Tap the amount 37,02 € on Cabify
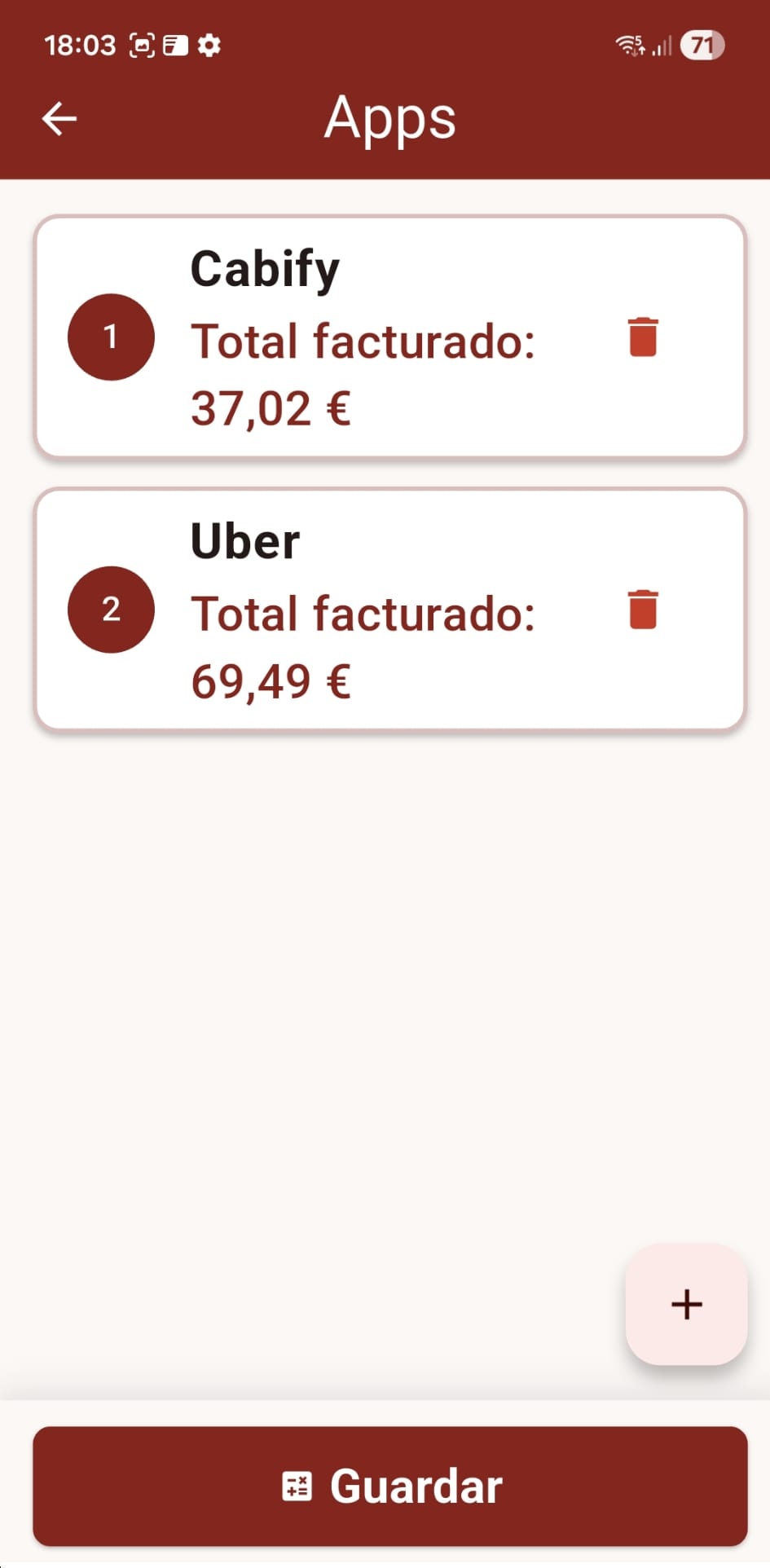This screenshot has width=770, height=1568. tap(271, 409)
